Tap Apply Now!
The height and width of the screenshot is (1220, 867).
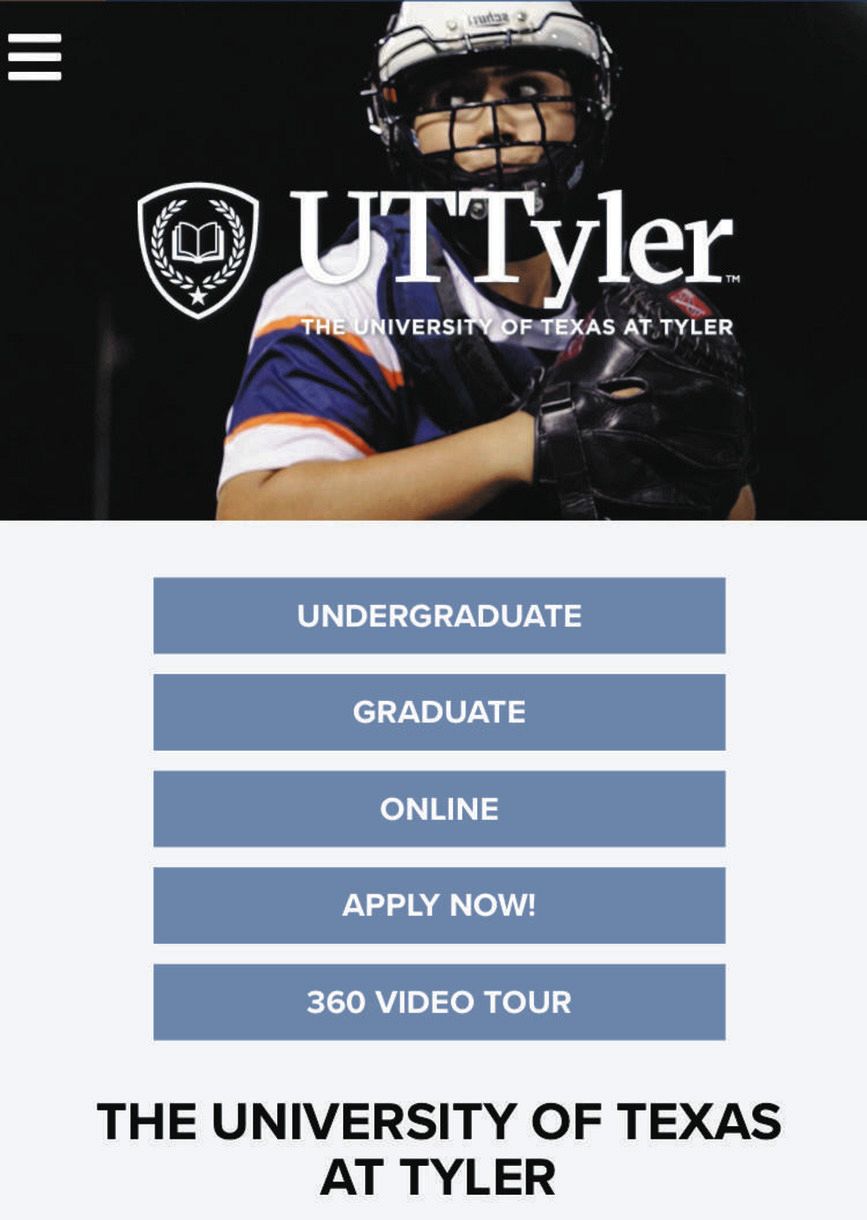[439, 905]
